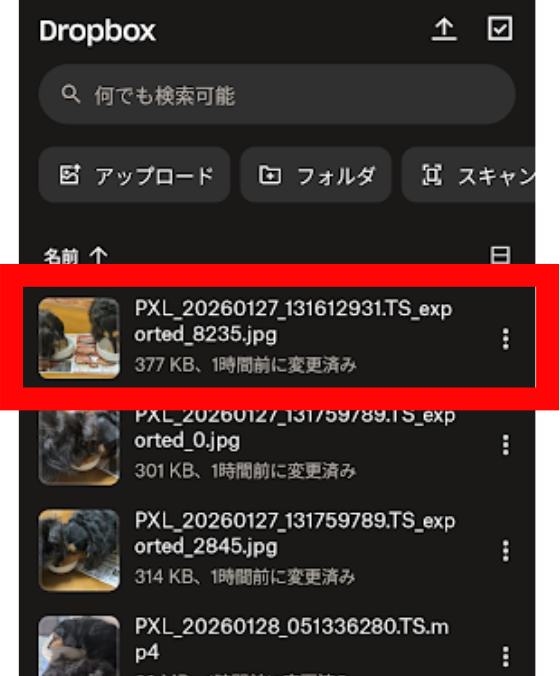Open more options for exported_0.jpg

tap(505, 444)
